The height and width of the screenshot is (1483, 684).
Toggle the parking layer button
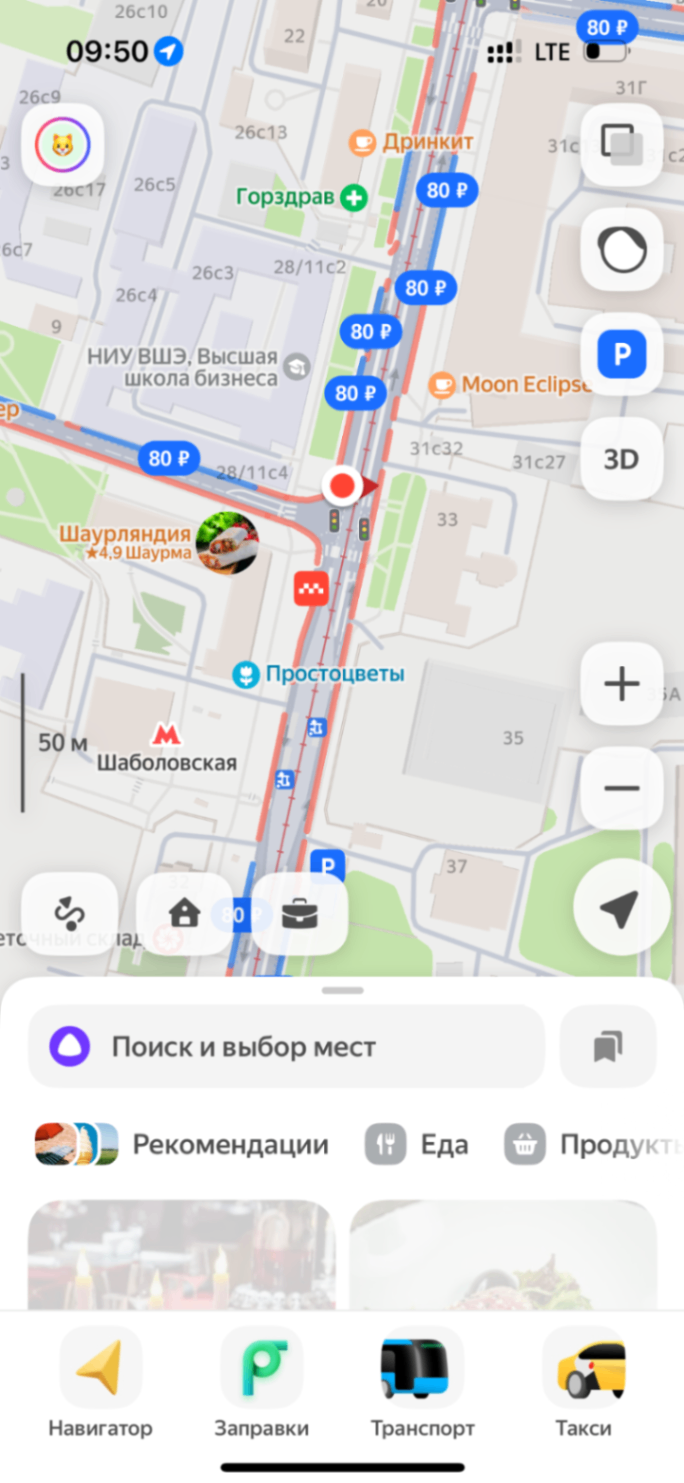click(x=621, y=354)
